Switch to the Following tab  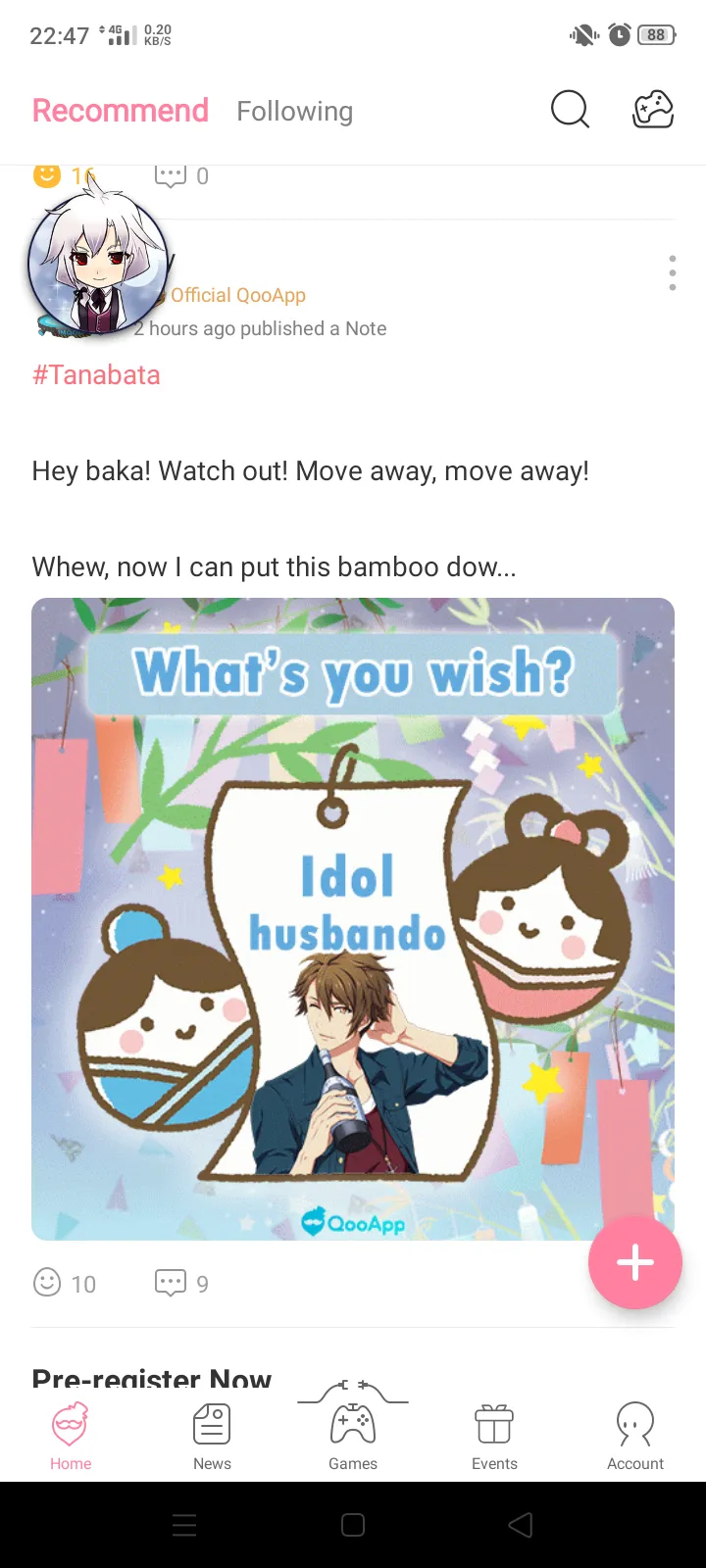coord(294,112)
